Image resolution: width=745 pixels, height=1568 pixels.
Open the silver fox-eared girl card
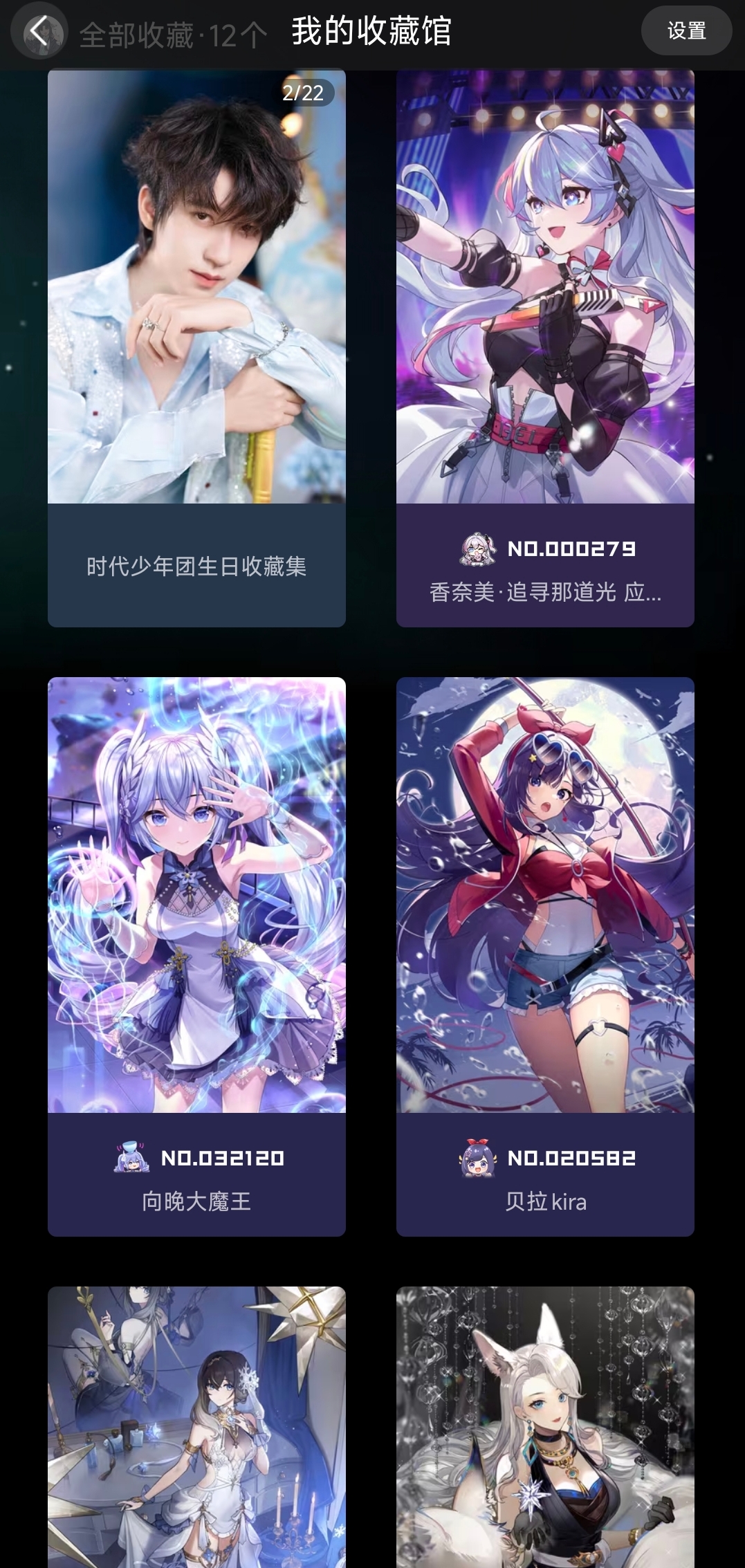tap(545, 1426)
